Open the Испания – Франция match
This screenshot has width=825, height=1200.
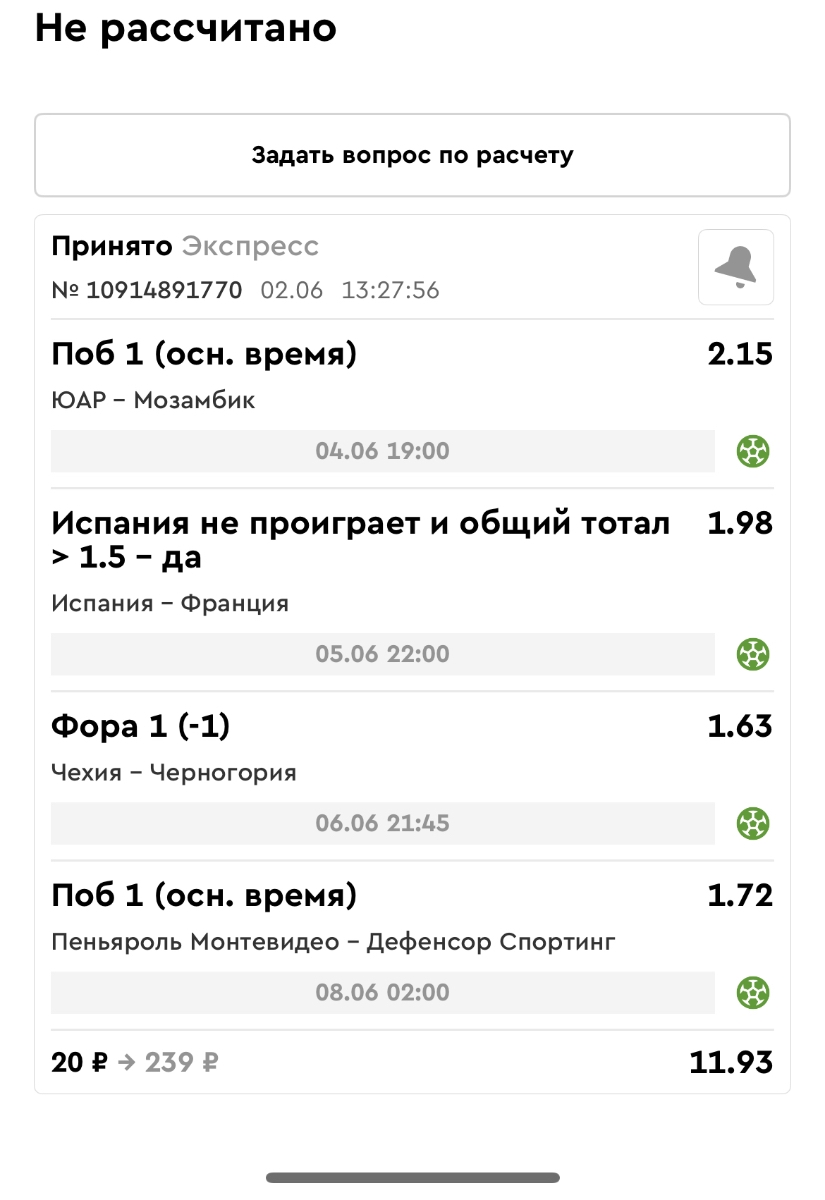169,604
